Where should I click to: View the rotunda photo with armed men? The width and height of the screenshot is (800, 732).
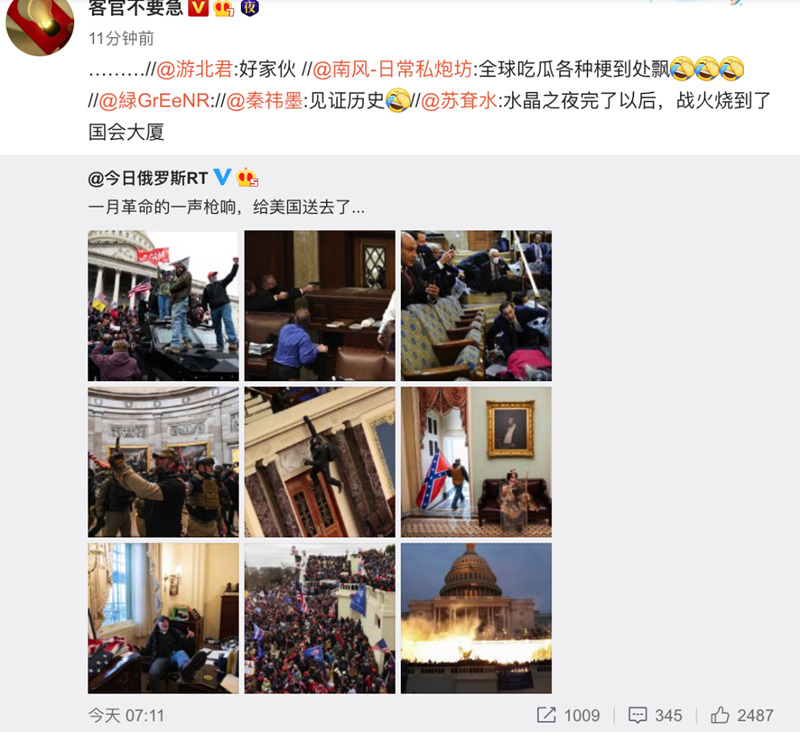(x=163, y=462)
